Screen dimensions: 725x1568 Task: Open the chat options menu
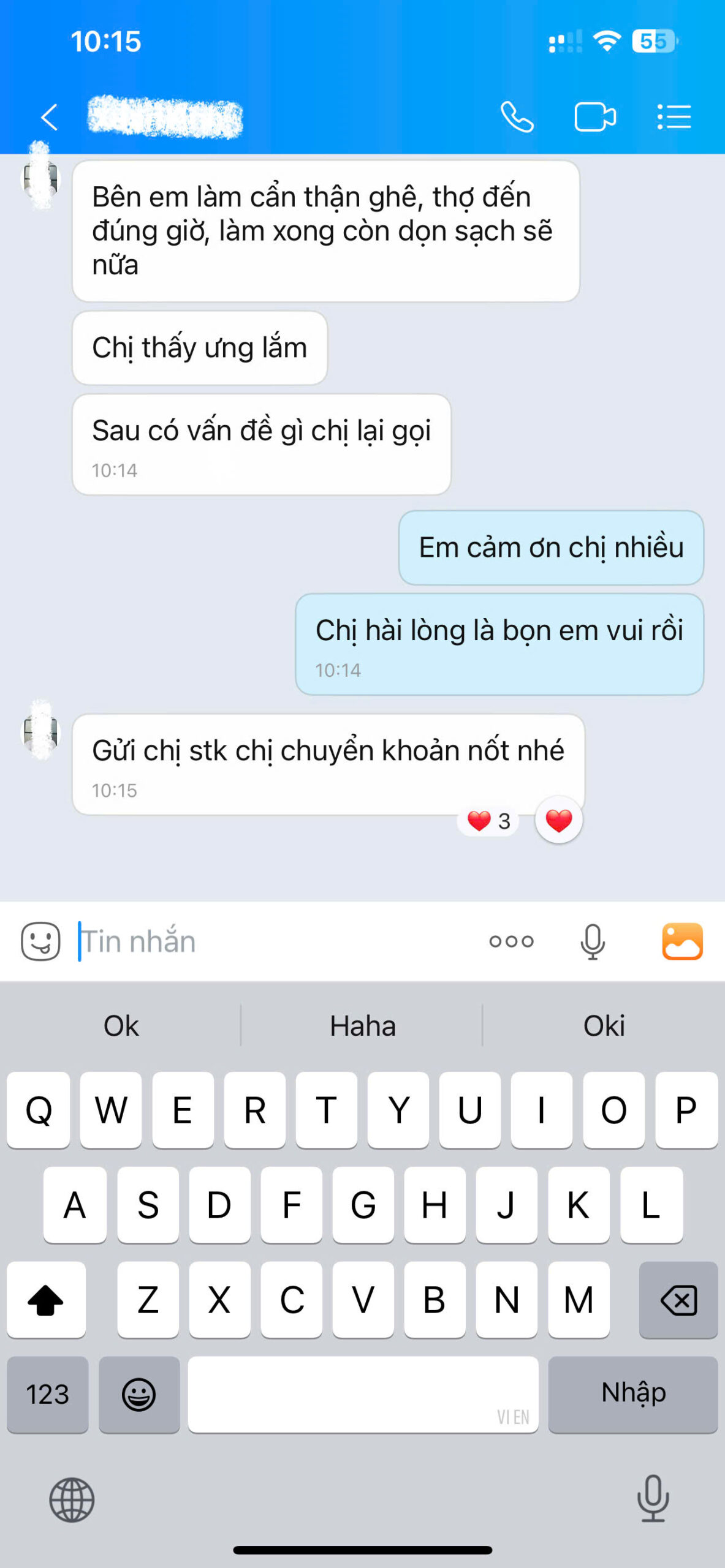point(674,116)
